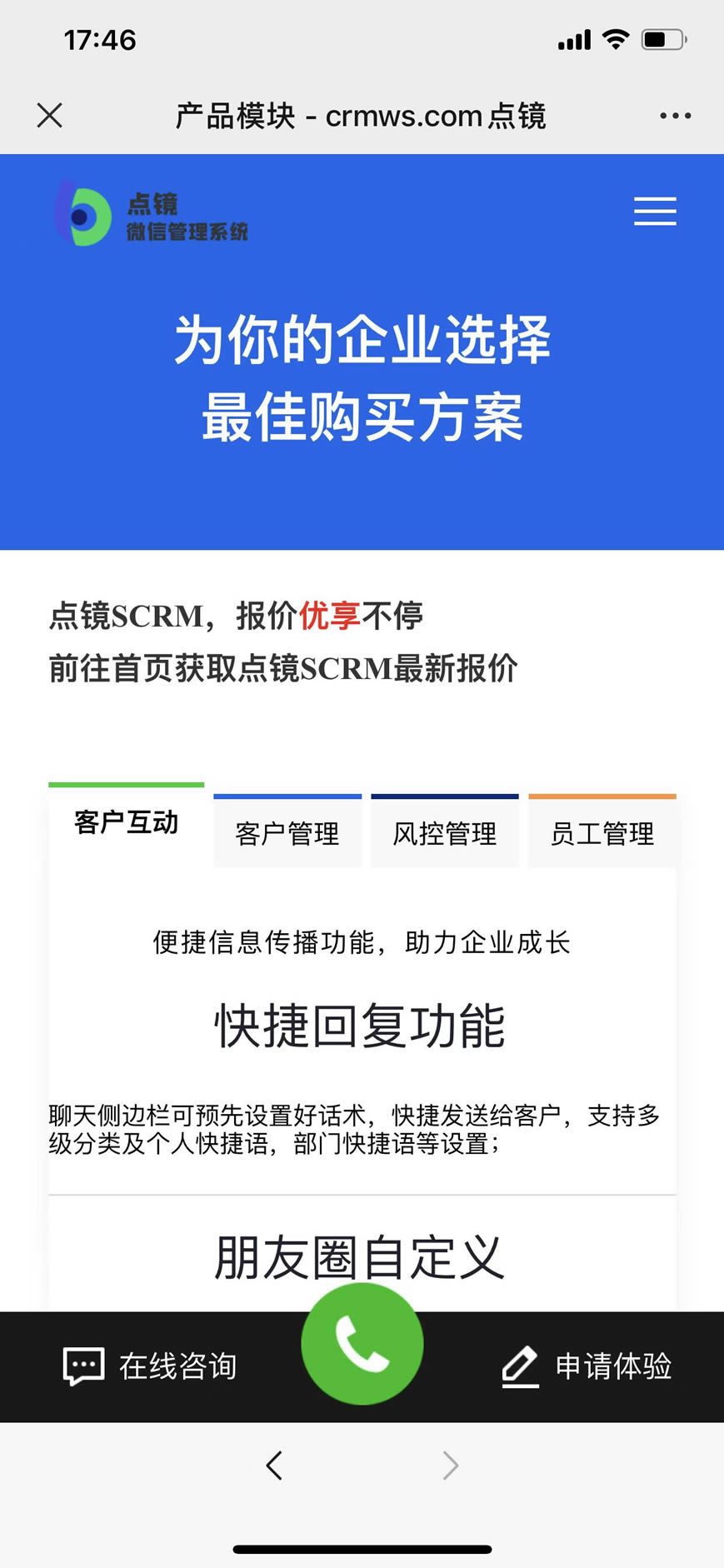Image resolution: width=724 pixels, height=1568 pixels.
Task: Switch to the 客户管理 tab
Action: (x=287, y=833)
